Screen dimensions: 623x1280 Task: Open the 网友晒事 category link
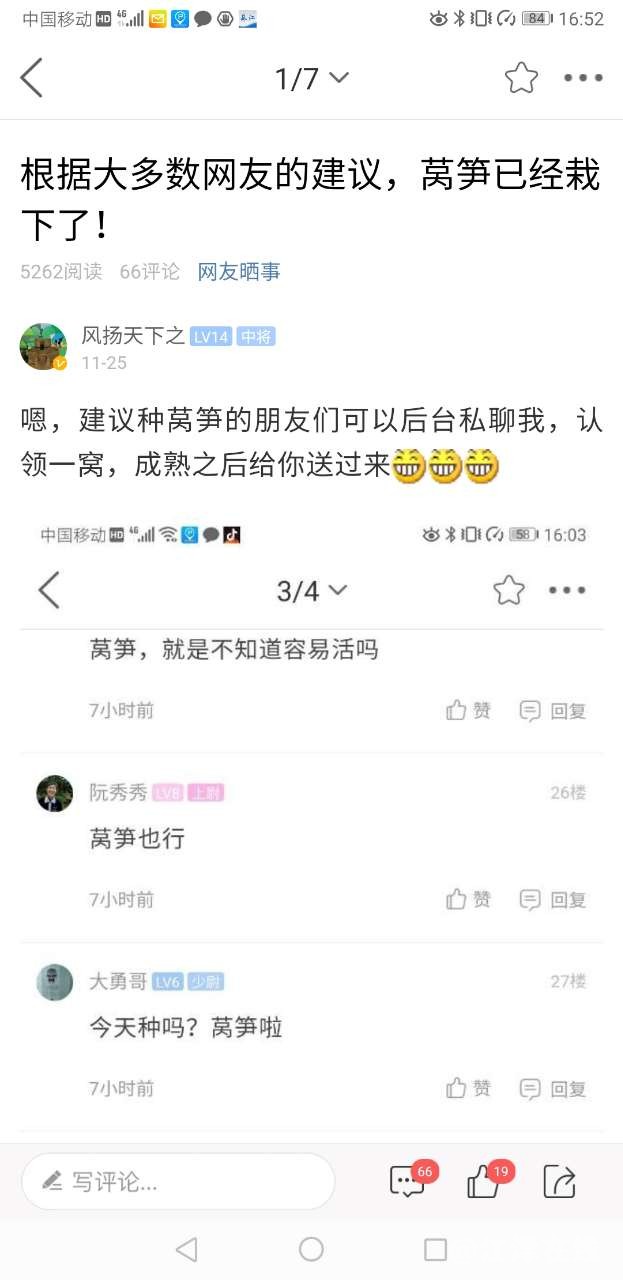239,271
